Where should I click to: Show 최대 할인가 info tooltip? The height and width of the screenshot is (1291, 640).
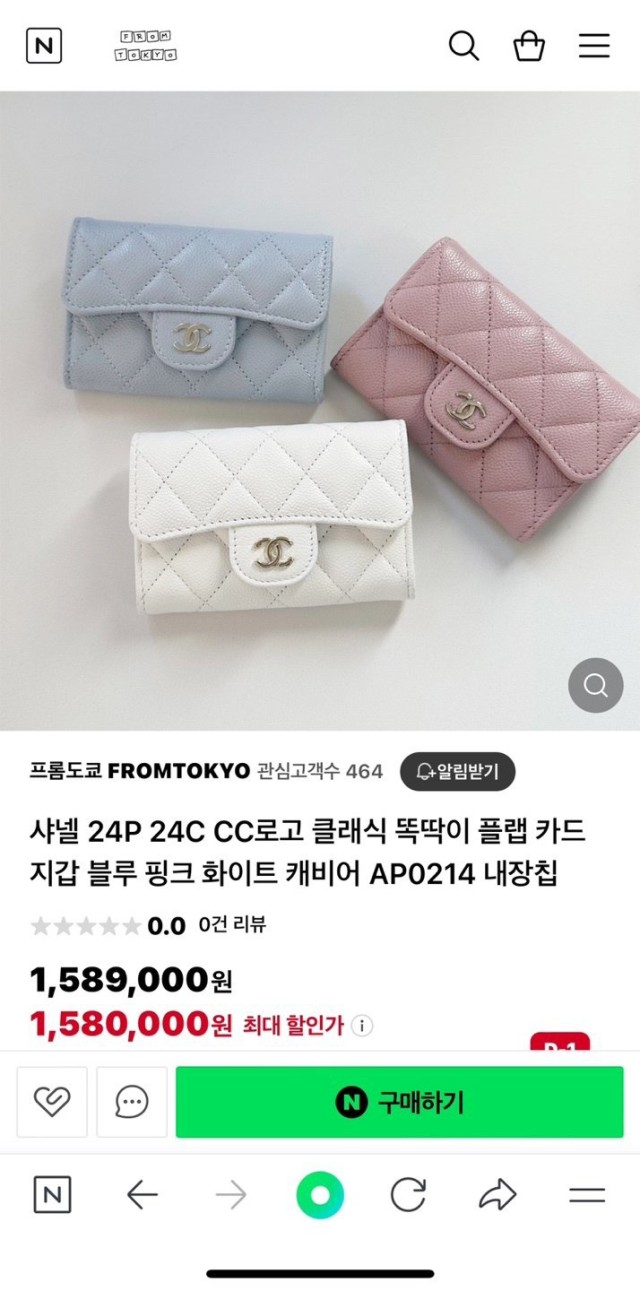[x=363, y=1025]
